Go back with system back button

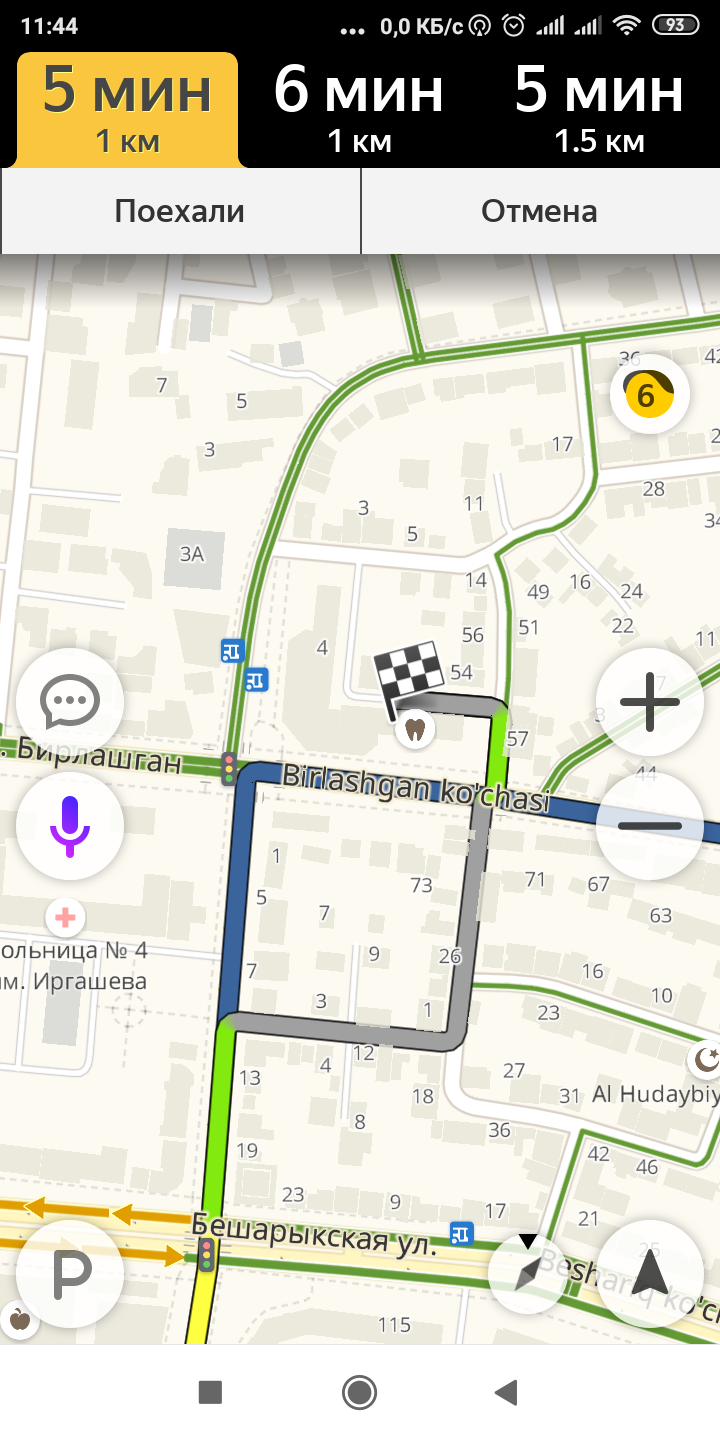[506, 1392]
